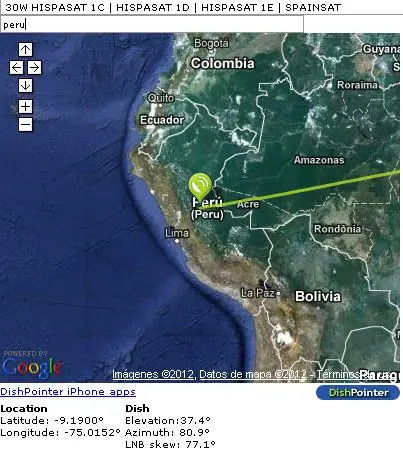This screenshot has height=456, width=403.
Task: Open the Imágenes ©2012 link
Action: [154, 374]
